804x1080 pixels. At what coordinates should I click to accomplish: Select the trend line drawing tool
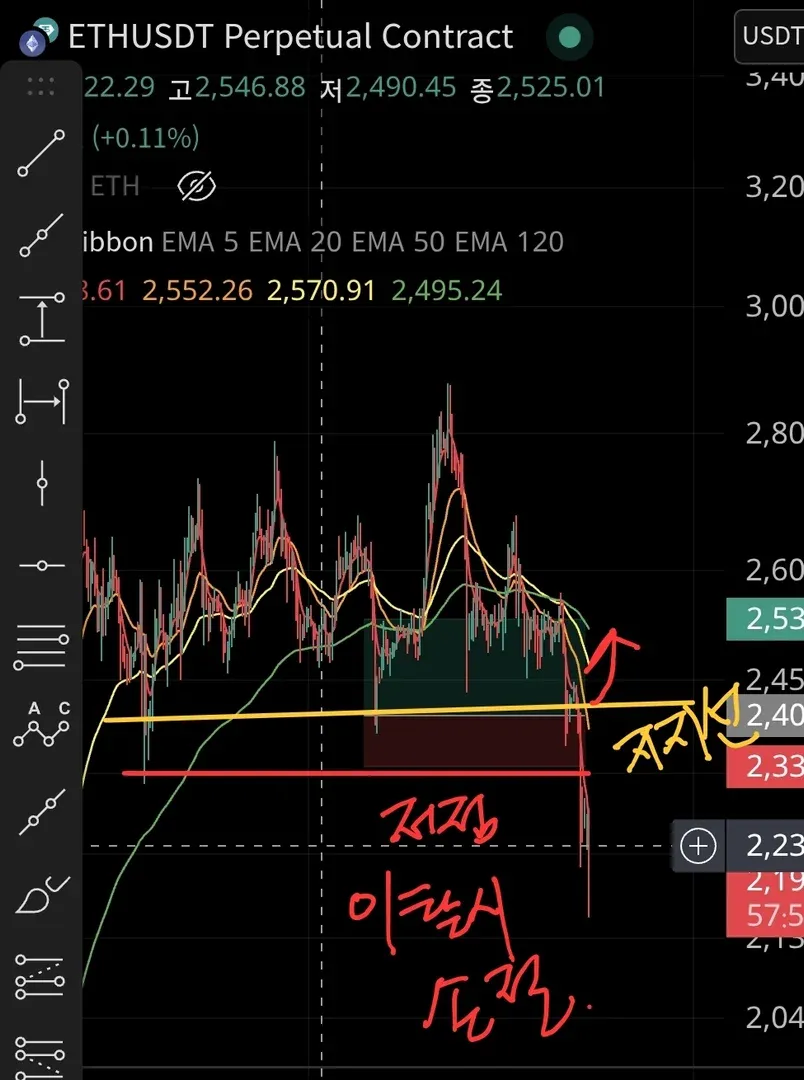(42, 153)
